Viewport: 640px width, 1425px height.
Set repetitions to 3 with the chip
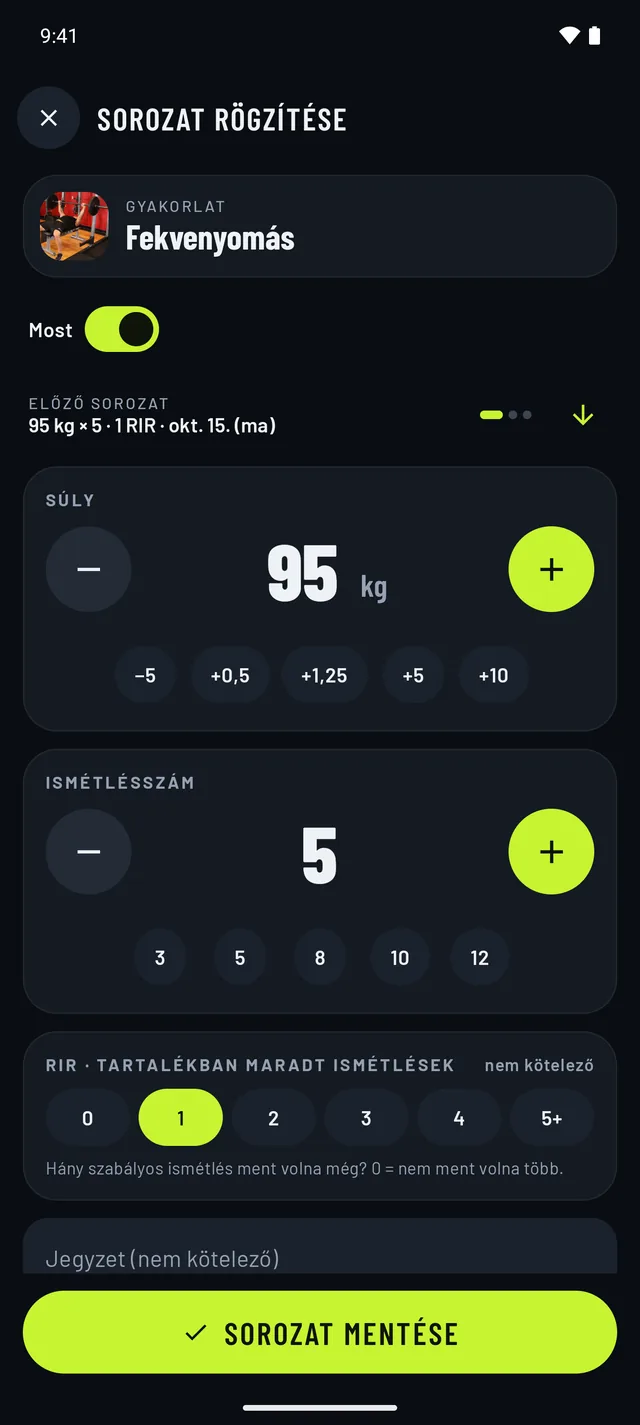(160, 958)
